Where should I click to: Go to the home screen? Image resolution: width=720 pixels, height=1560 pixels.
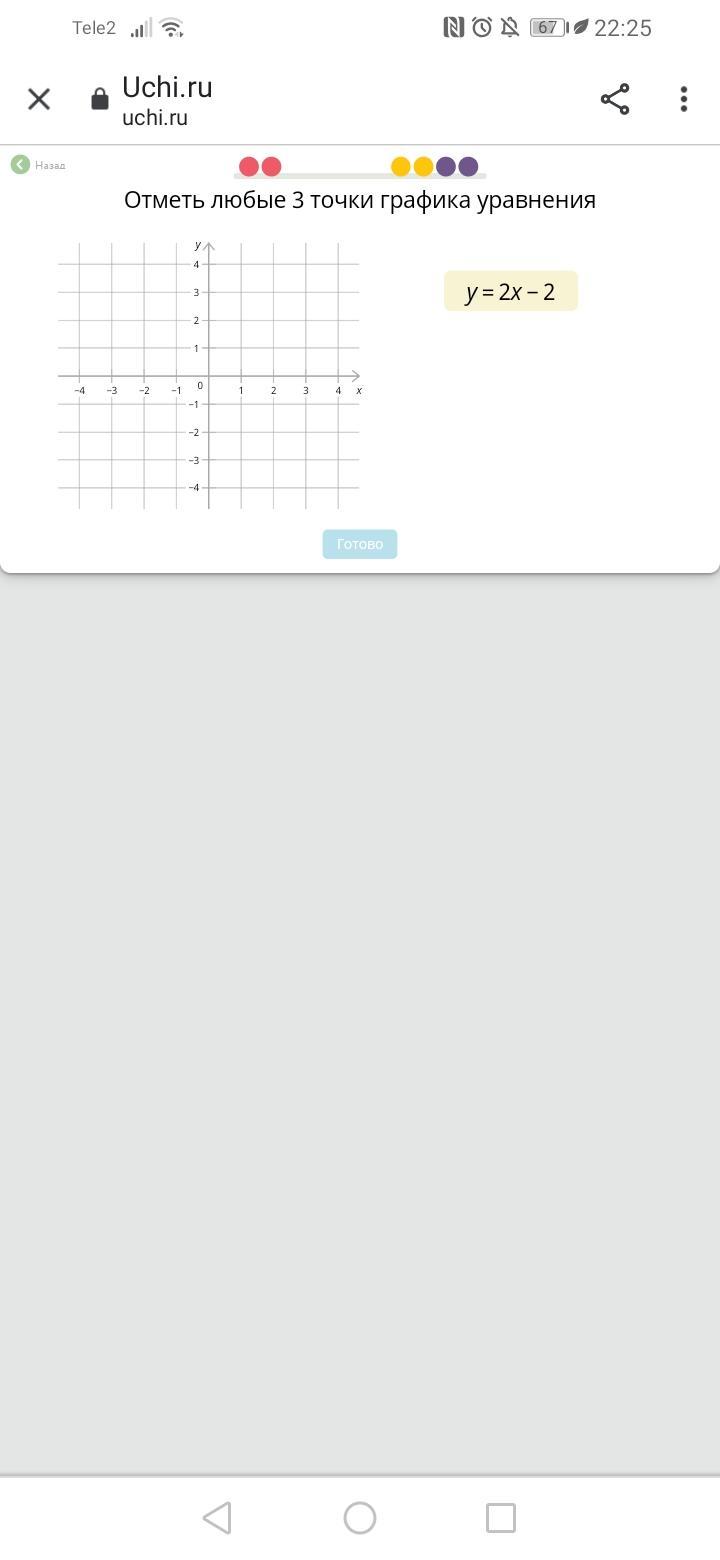coord(360,1518)
